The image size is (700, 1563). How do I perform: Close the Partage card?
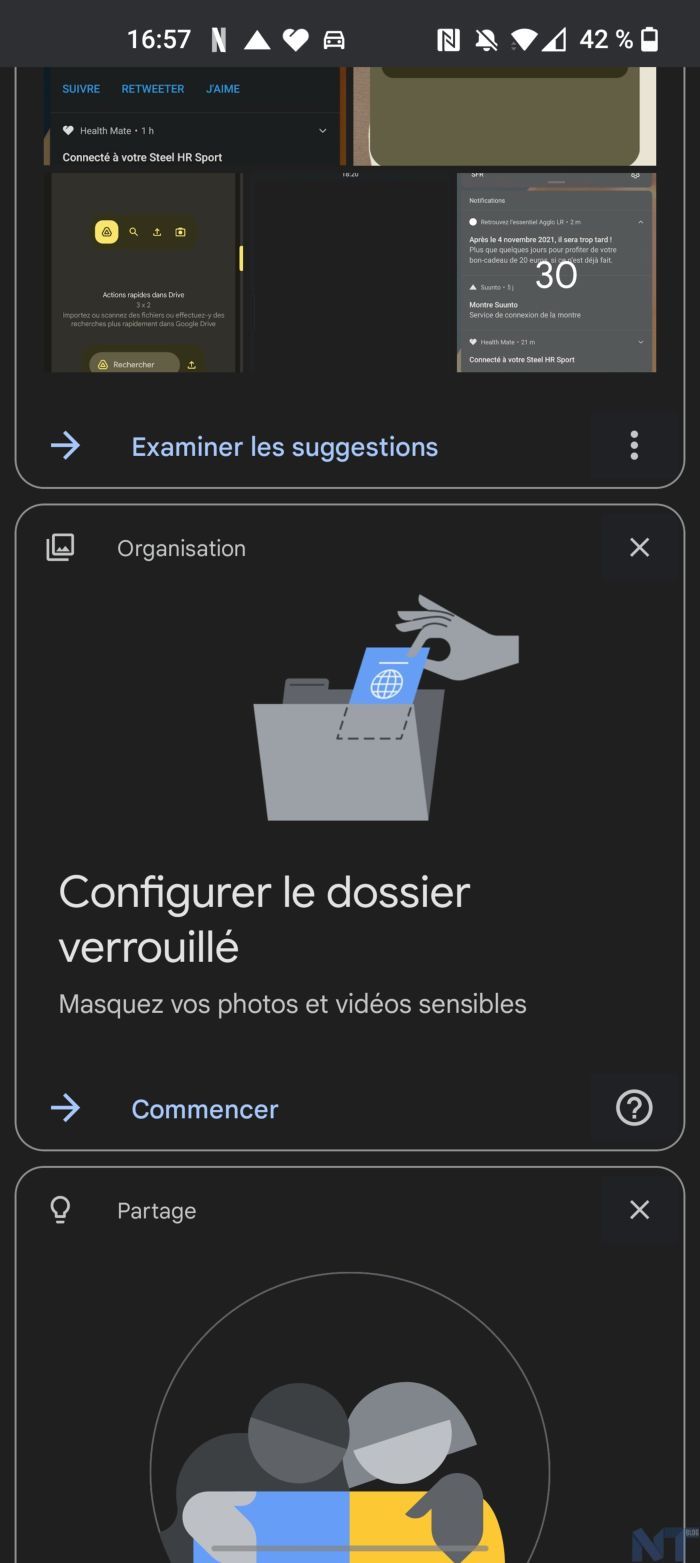(x=639, y=1210)
